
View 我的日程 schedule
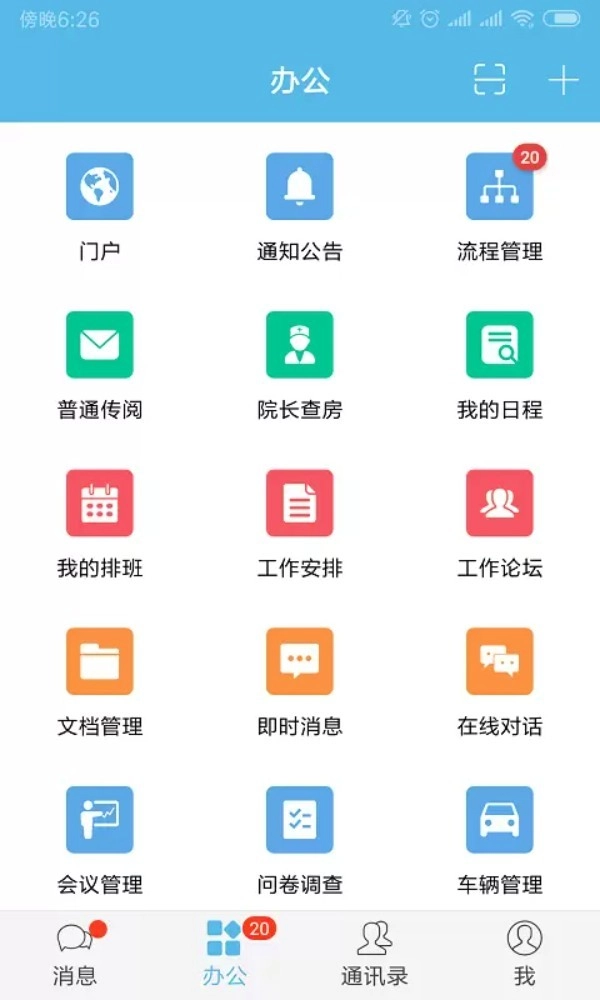499,345
